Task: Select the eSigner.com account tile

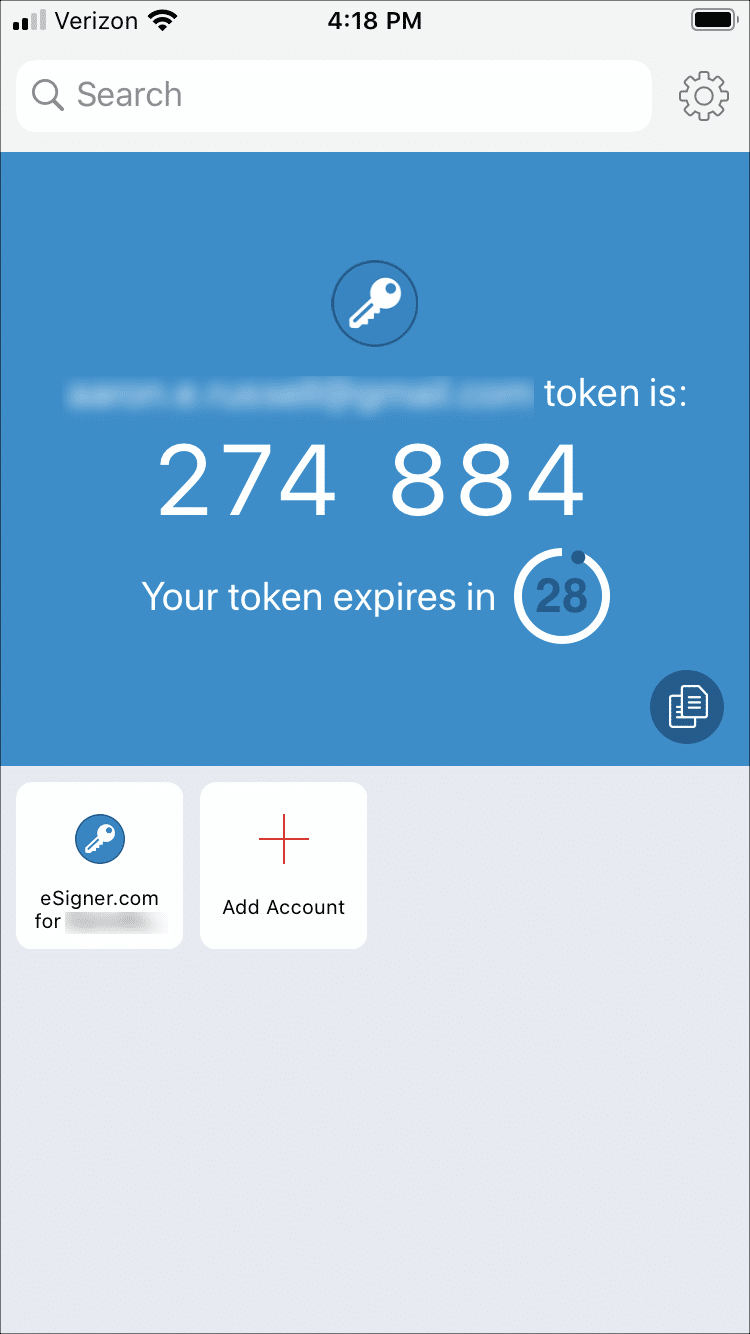Action: pyautogui.click(x=100, y=865)
